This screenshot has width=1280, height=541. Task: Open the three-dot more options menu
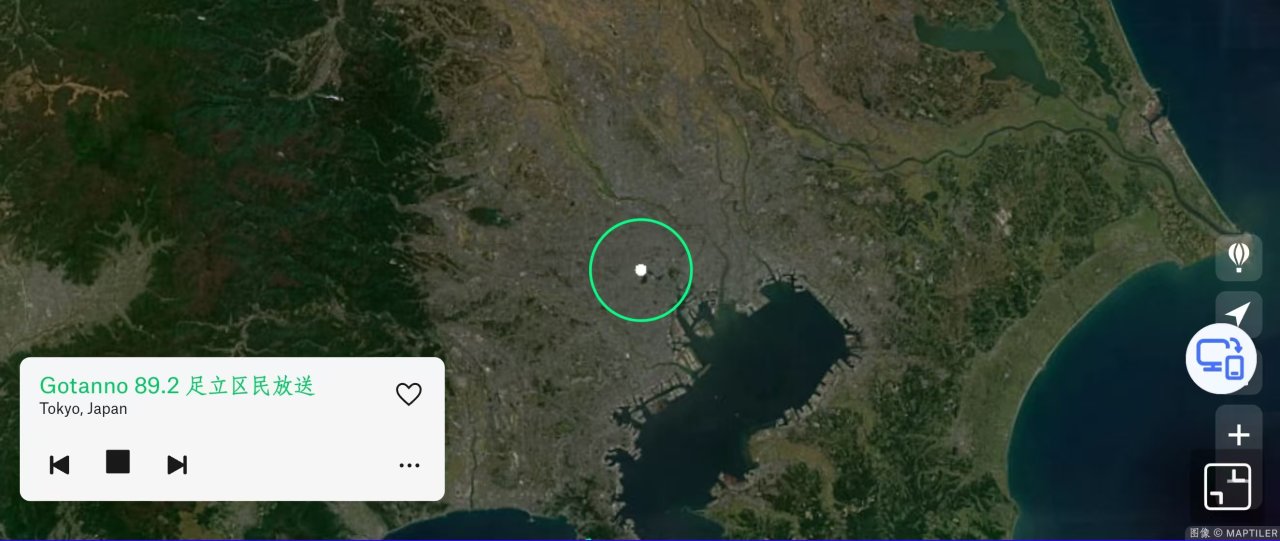coord(409,465)
